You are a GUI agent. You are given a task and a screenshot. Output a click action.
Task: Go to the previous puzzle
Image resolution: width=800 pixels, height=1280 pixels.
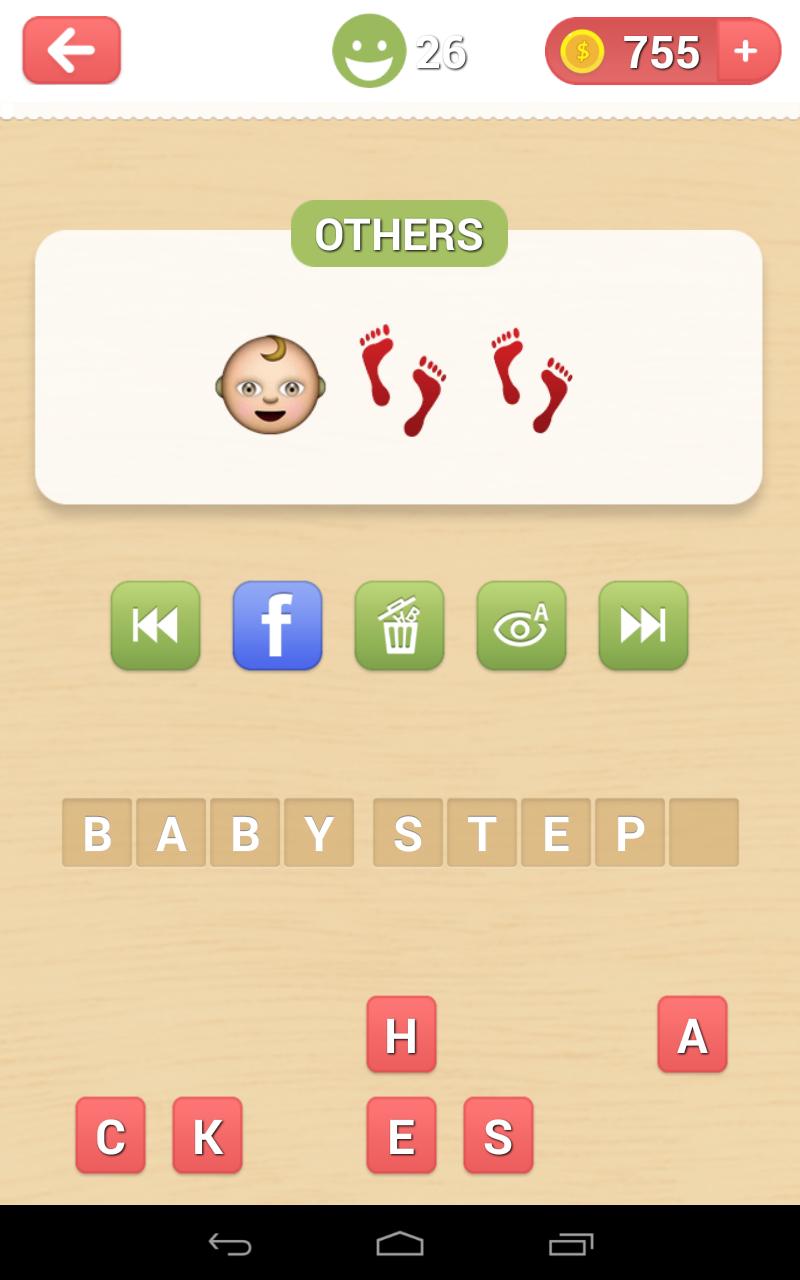155,625
